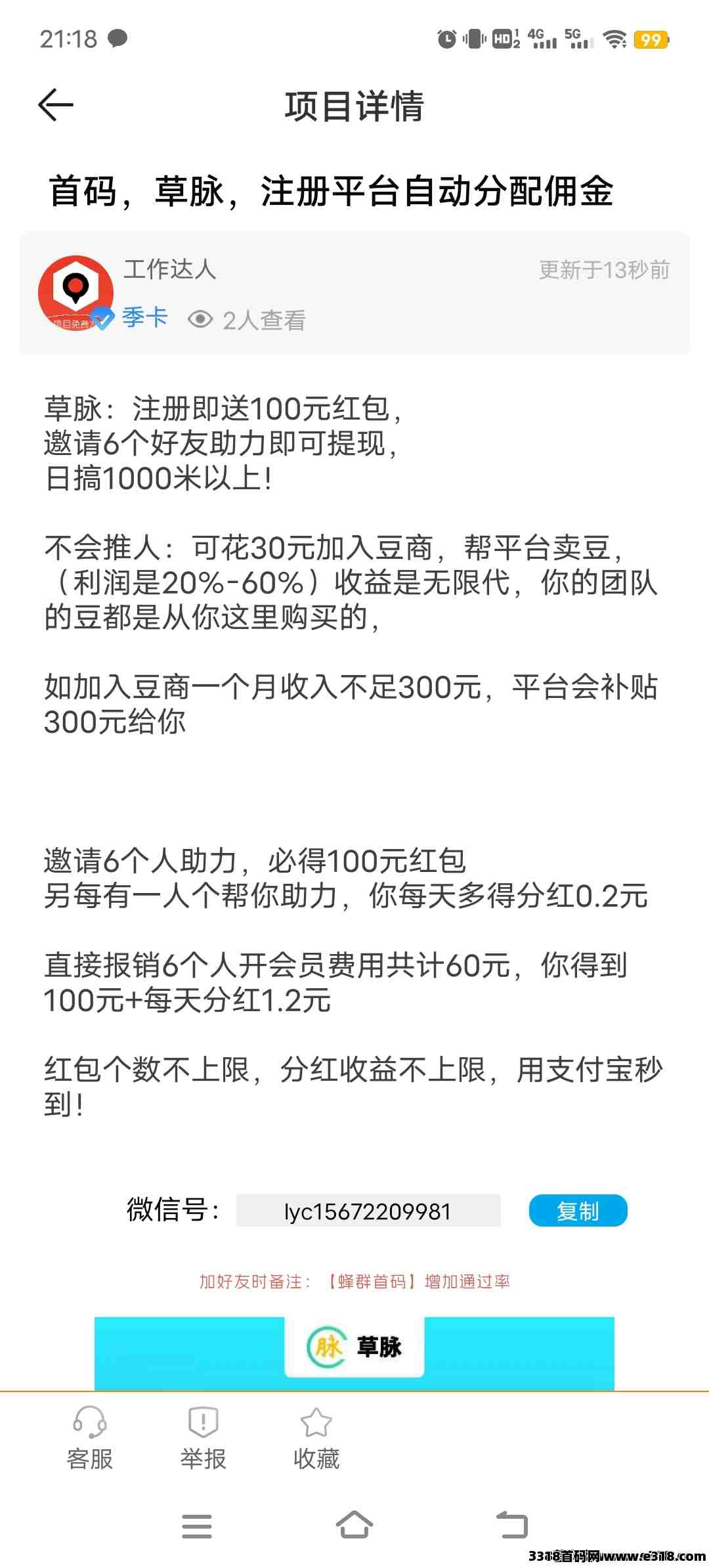The height and width of the screenshot is (1568, 709).
Task: Tap the system home button
Action: tap(354, 1525)
